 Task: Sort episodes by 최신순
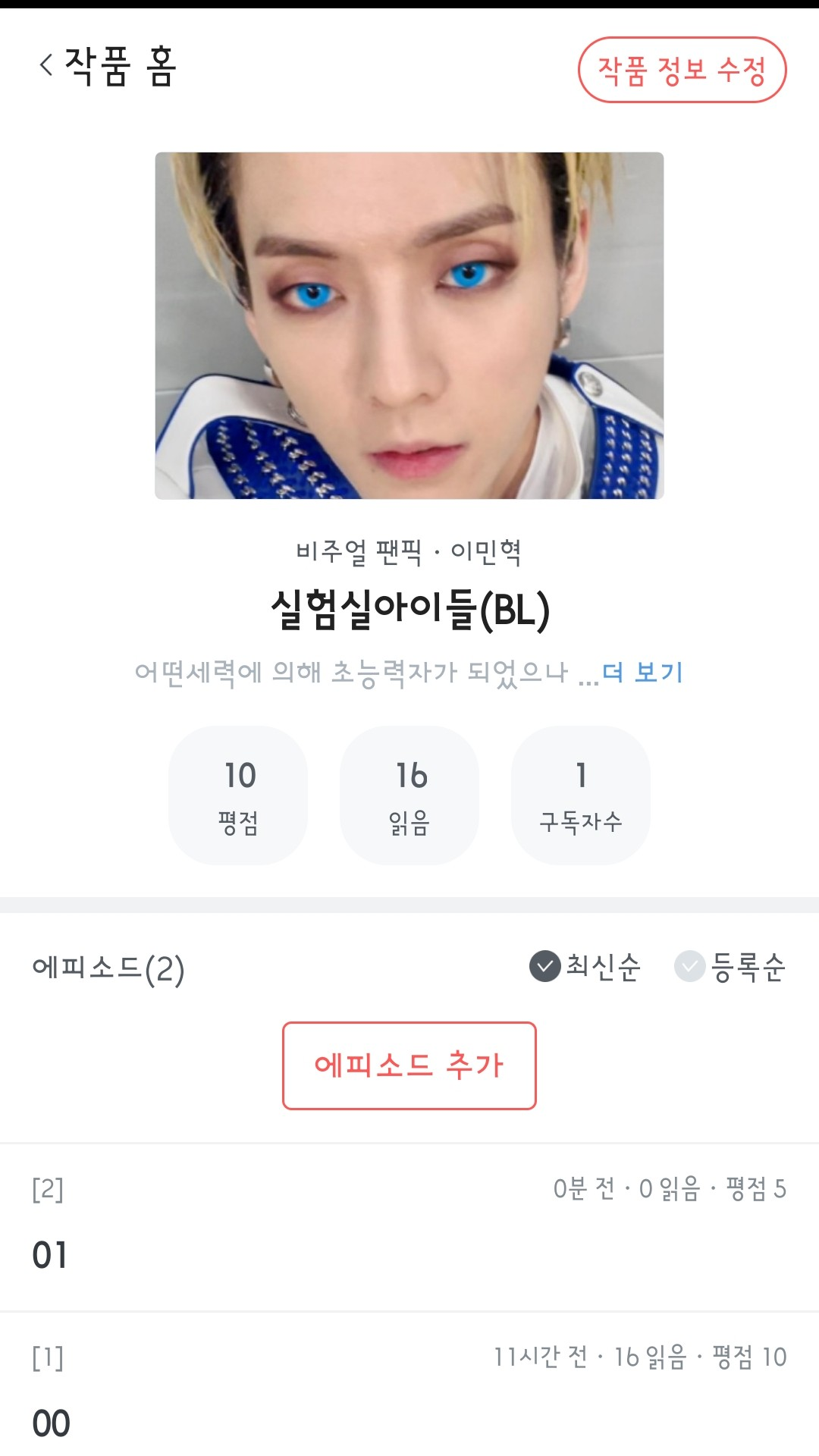[x=585, y=967]
